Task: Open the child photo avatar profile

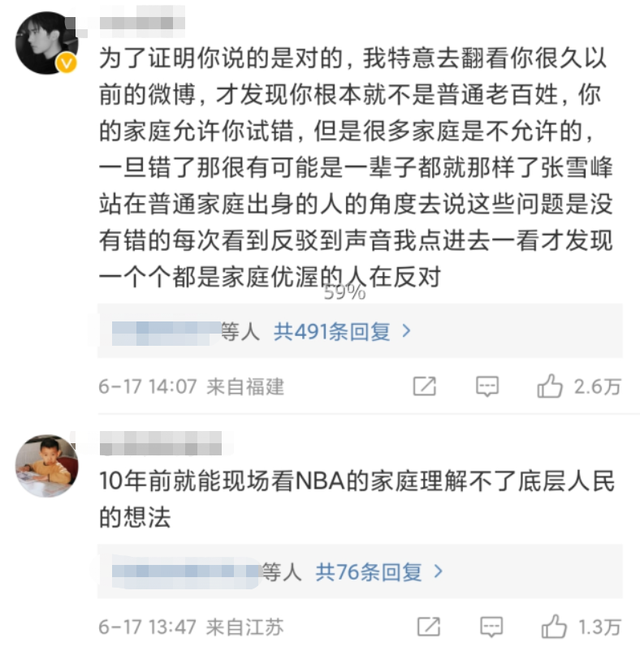Action: click(x=46, y=466)
